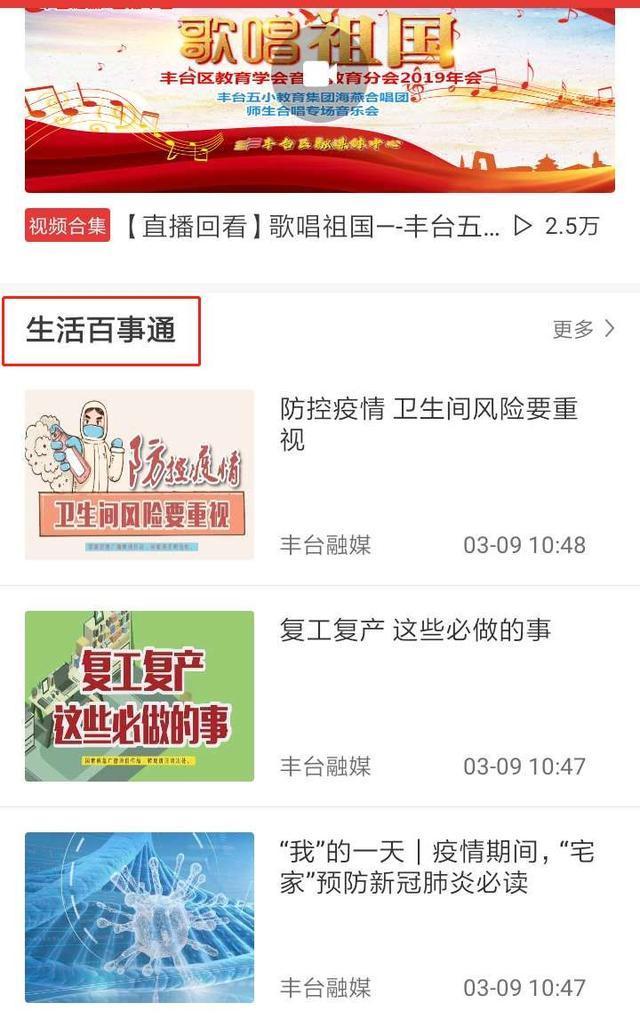
Task: Open article 复工复产 这些必做的事
Action: [415, 630]
